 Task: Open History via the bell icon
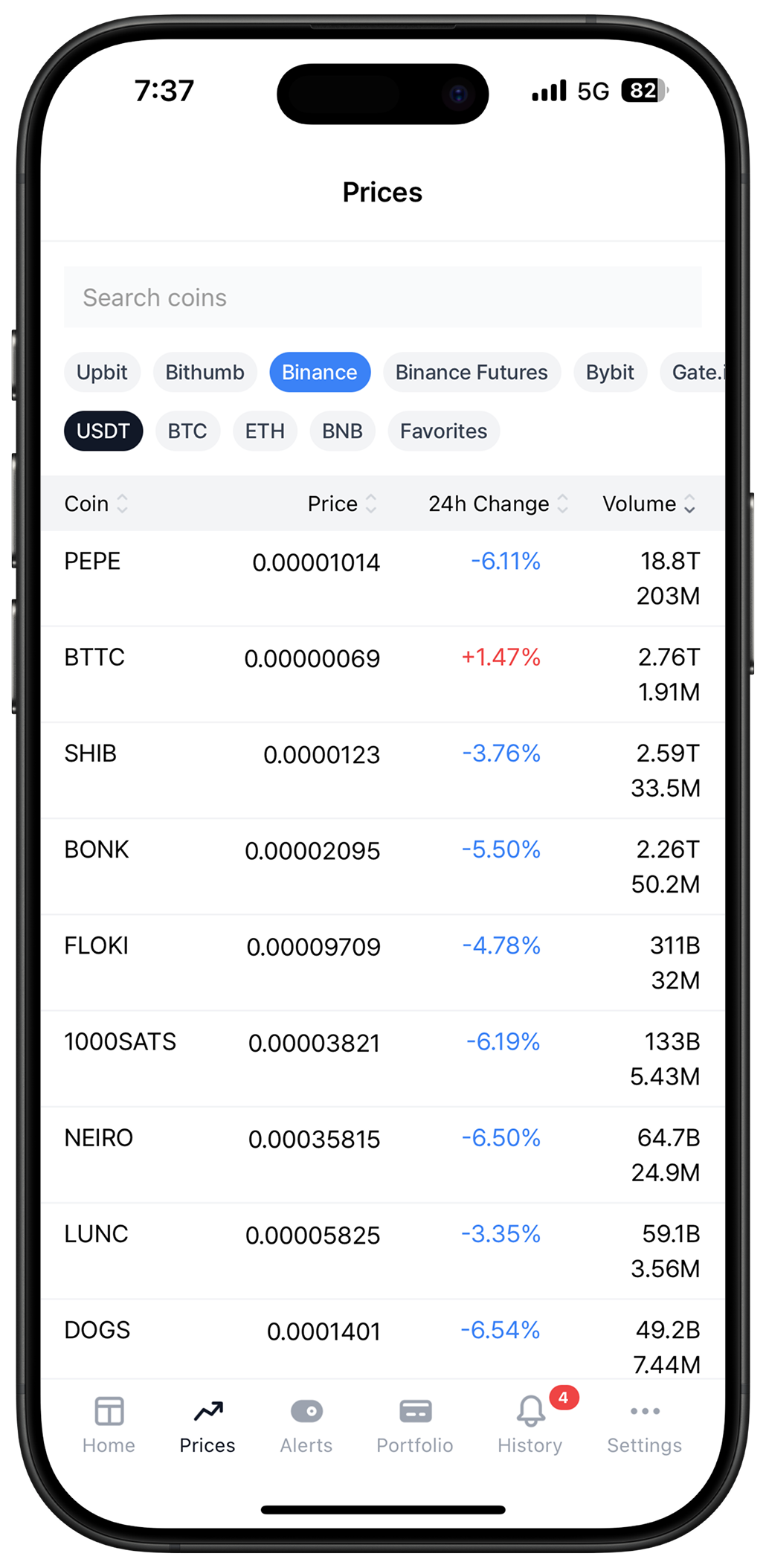530,1412
